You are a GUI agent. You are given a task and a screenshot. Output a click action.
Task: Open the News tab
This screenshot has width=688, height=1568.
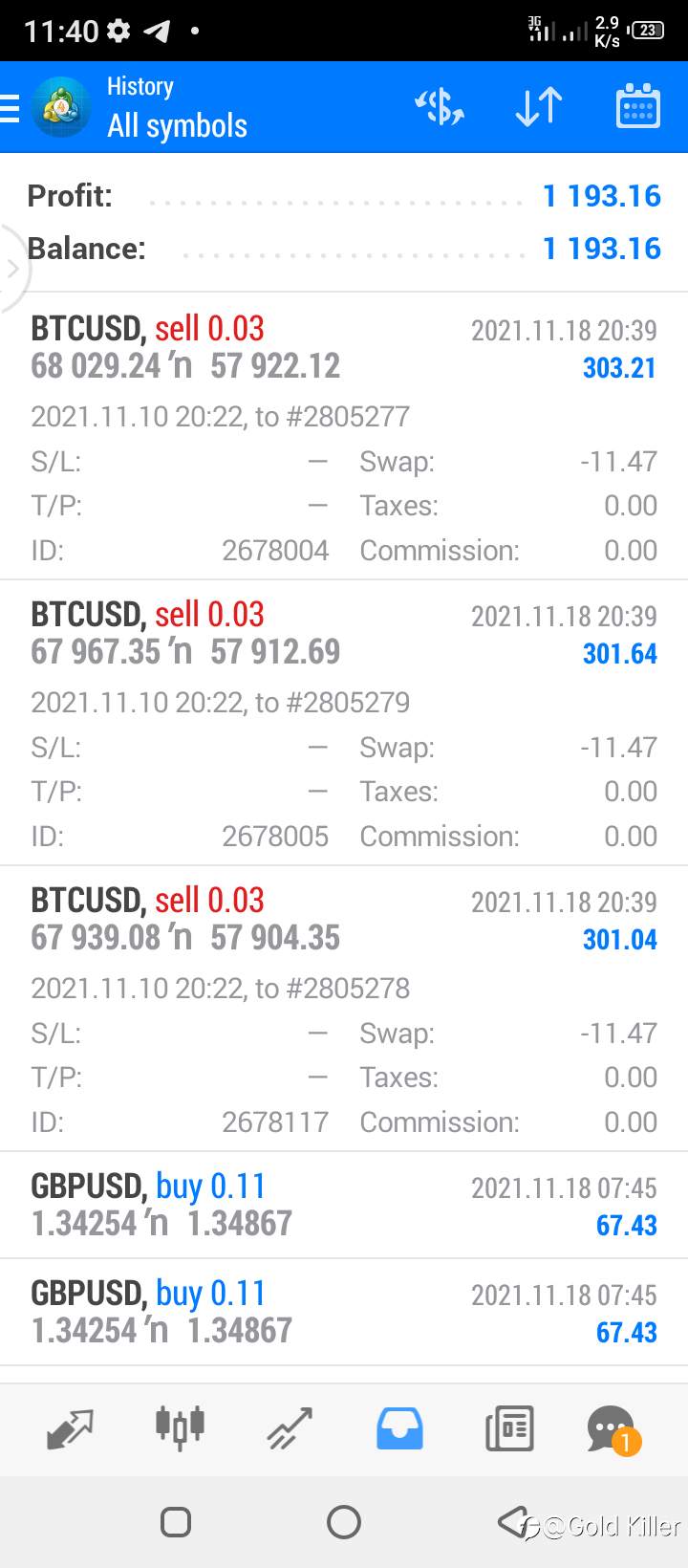click(509, 1429)
